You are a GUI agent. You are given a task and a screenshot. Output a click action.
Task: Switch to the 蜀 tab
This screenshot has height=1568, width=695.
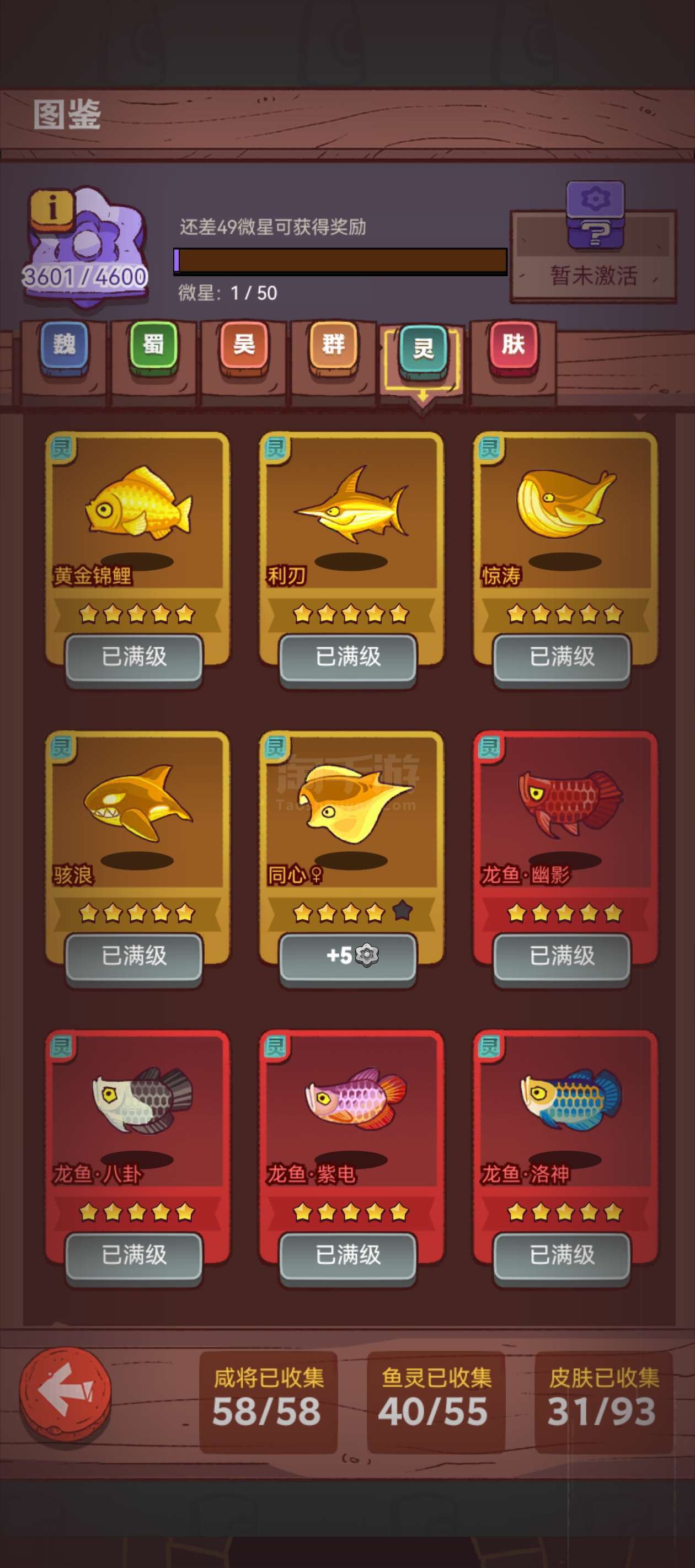coord(153,345)
